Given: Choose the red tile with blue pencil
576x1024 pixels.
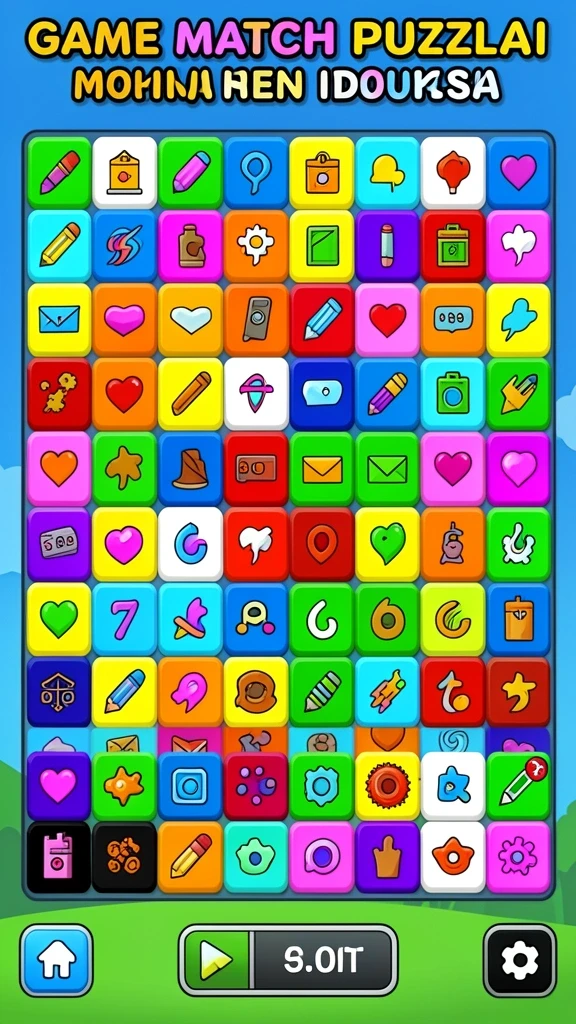Looking at the screenshot, I should 322,319.
